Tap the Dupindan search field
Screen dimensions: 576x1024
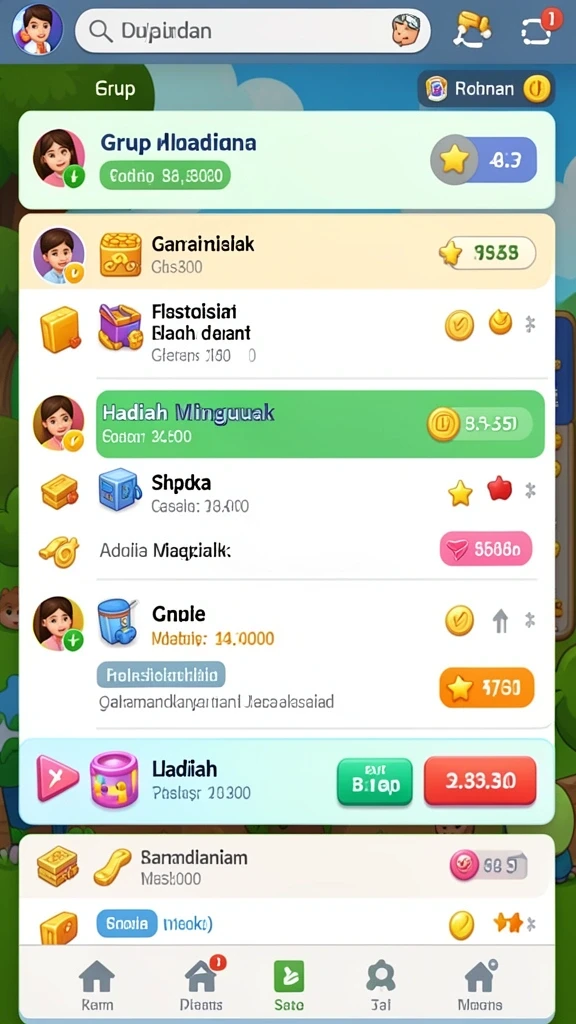coord(253,31)
